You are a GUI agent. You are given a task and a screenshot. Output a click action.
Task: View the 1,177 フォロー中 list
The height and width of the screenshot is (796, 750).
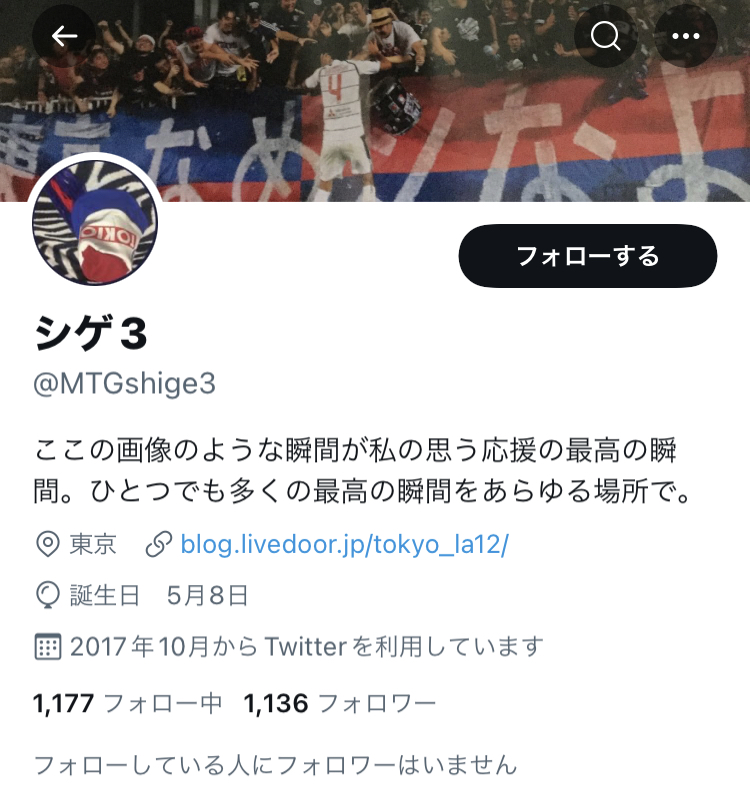point(127,704)
